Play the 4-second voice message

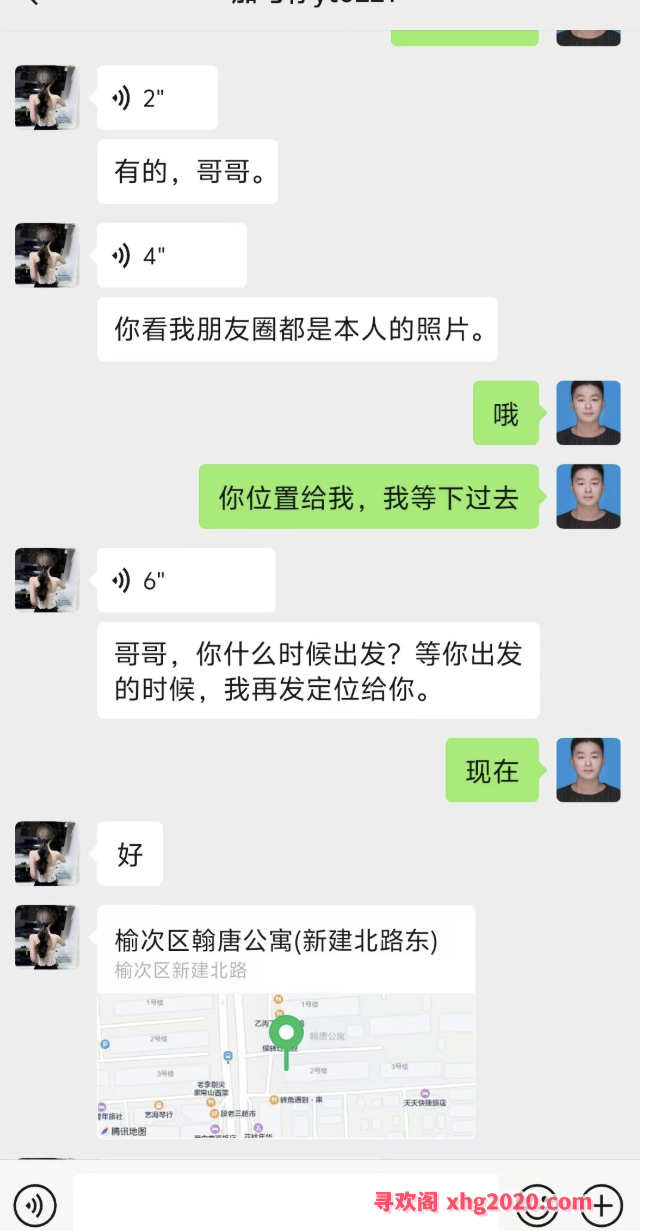(171, 256)
